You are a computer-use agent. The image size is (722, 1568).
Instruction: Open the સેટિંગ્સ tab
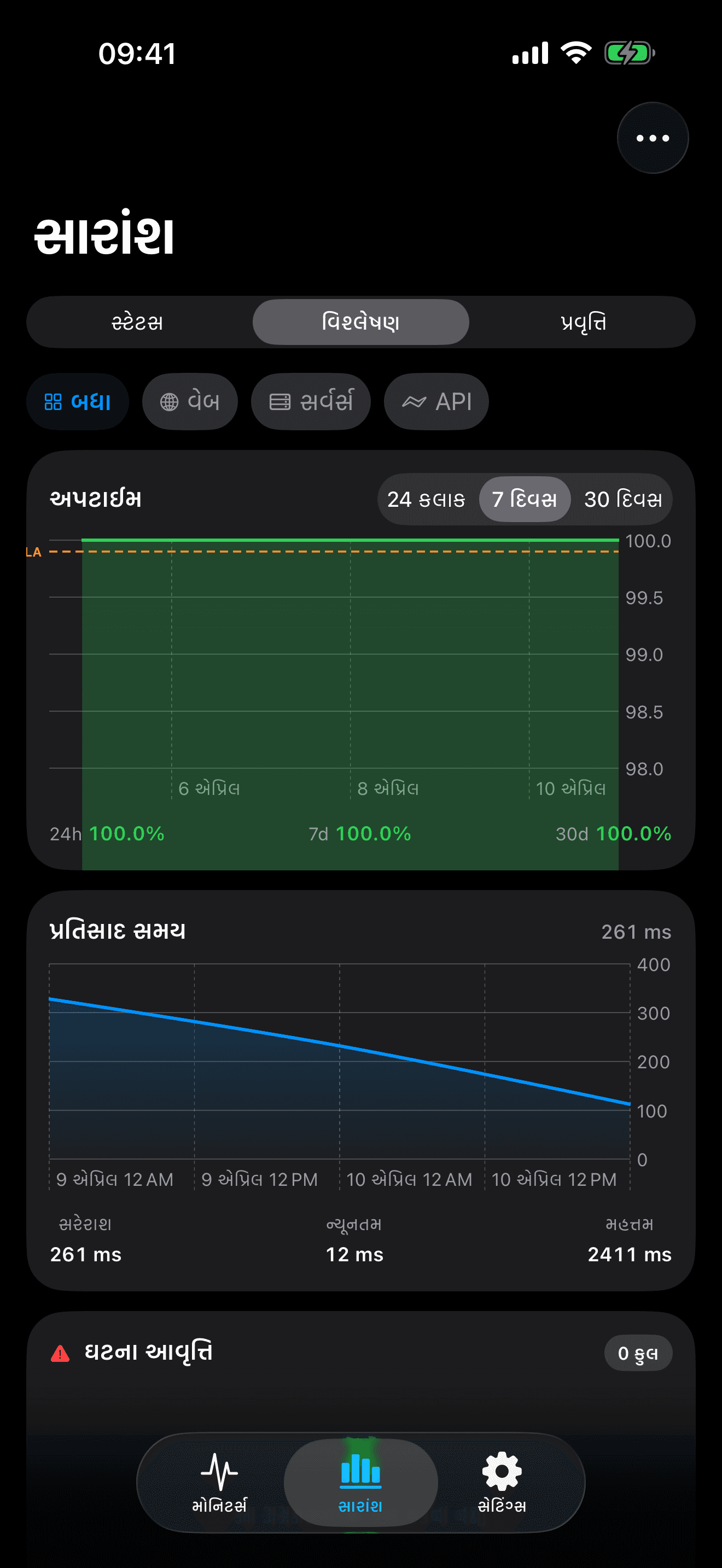coord(502,1483)
